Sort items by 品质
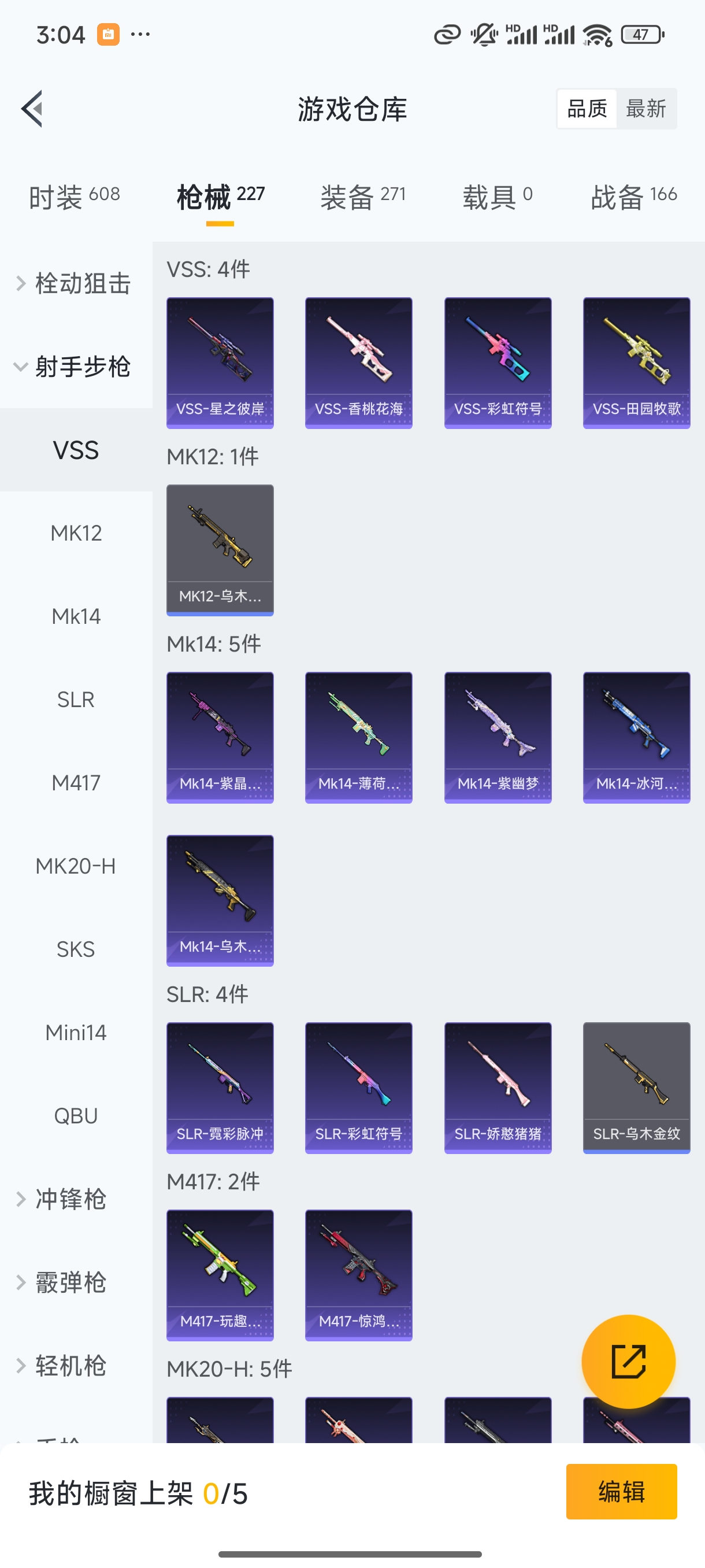705x1568 pixels. click(x=587, y=109)
